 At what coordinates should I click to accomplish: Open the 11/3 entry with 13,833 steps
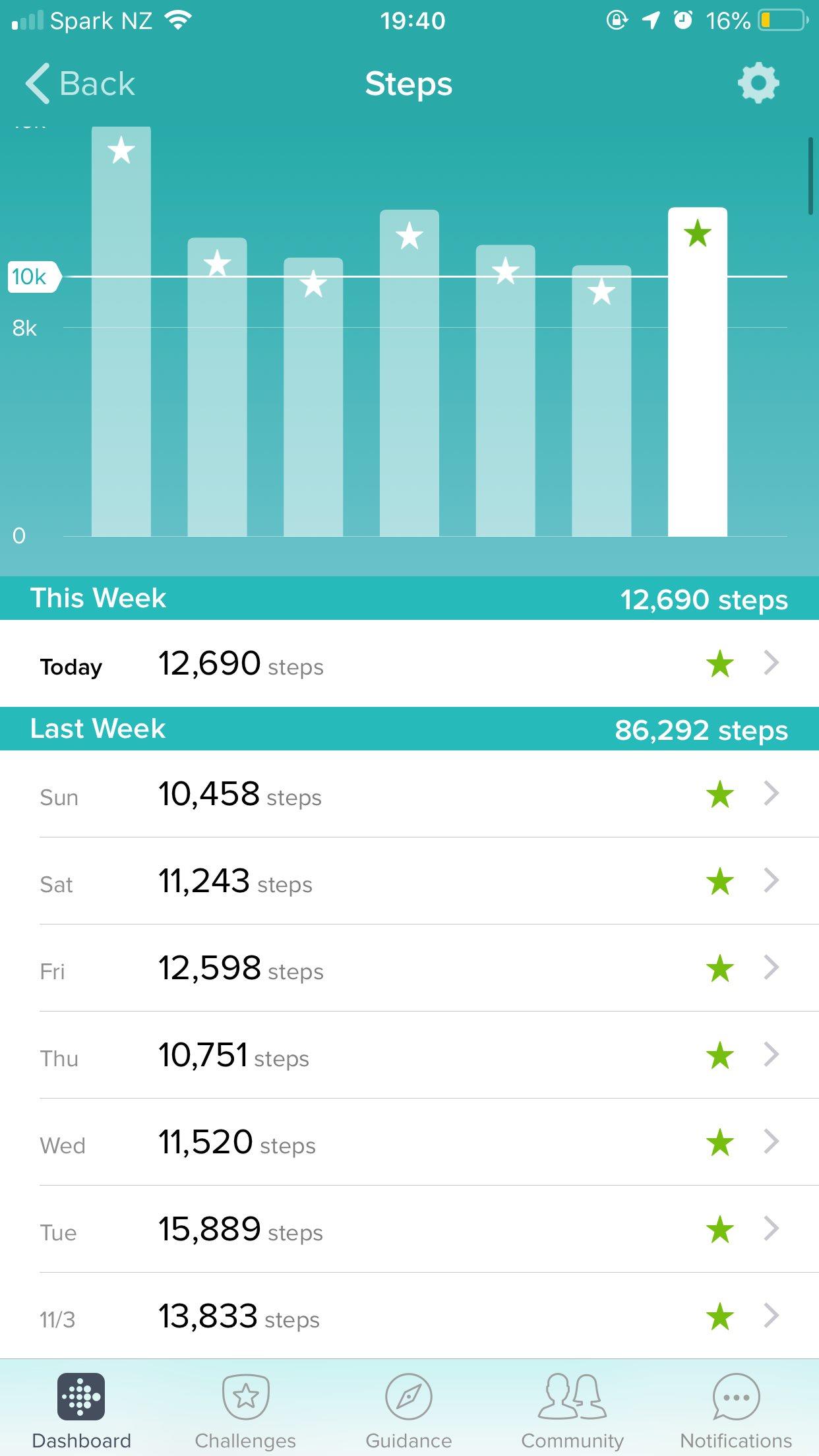(x=409, y=1316)
